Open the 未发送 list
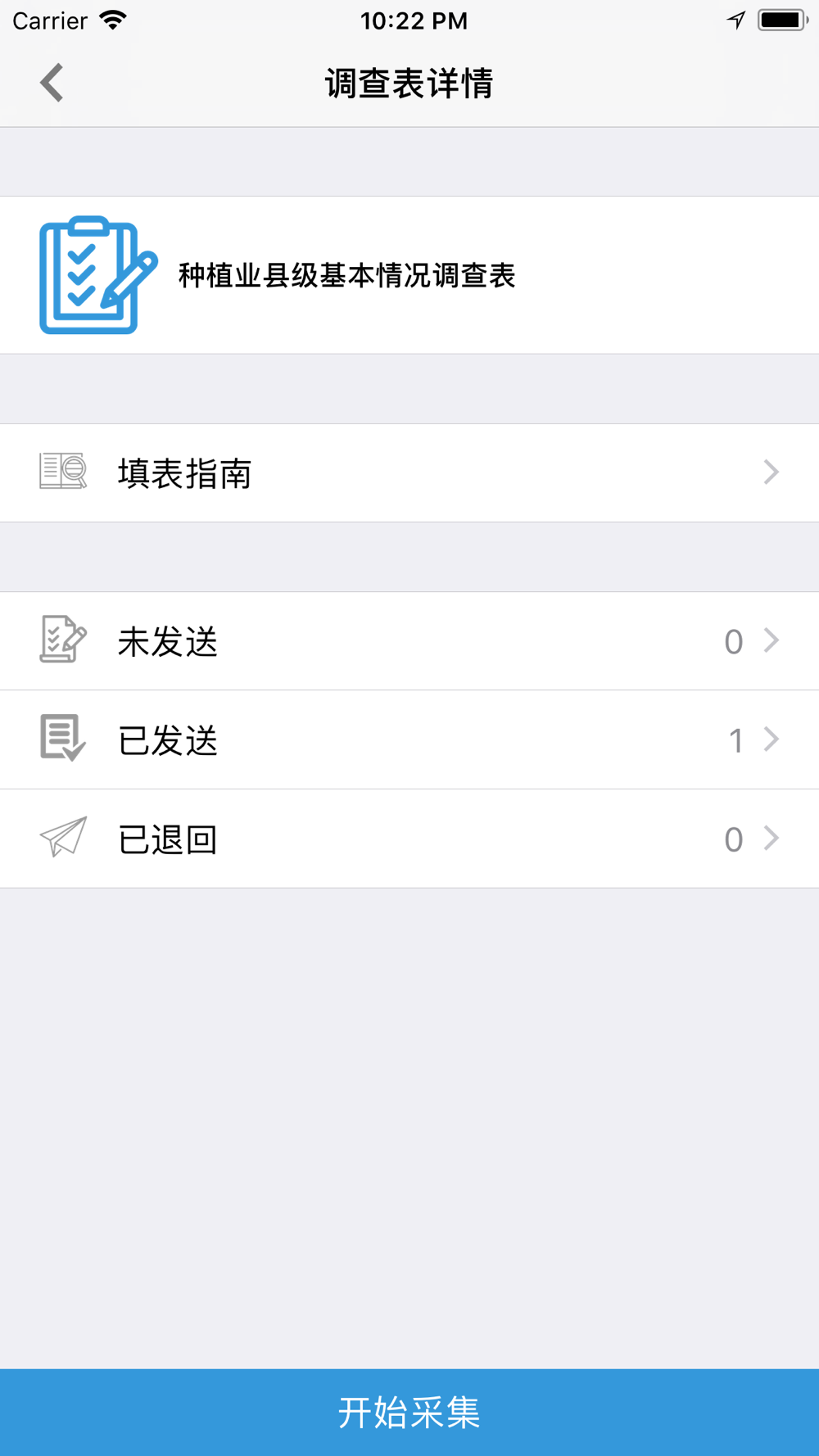The image size is (819, 1456). (409, 641)
